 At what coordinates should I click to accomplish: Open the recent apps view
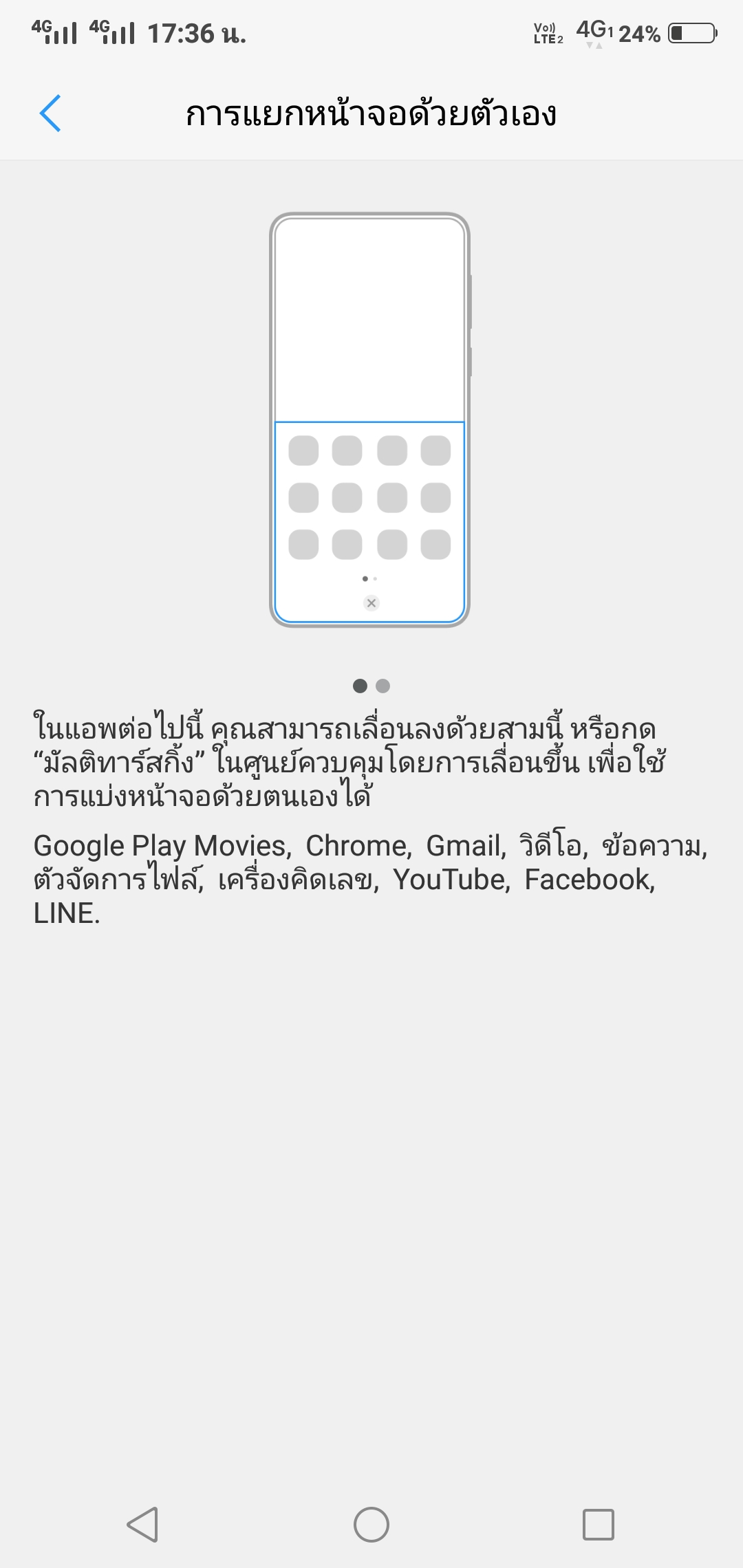click(x=598, y=1524)
